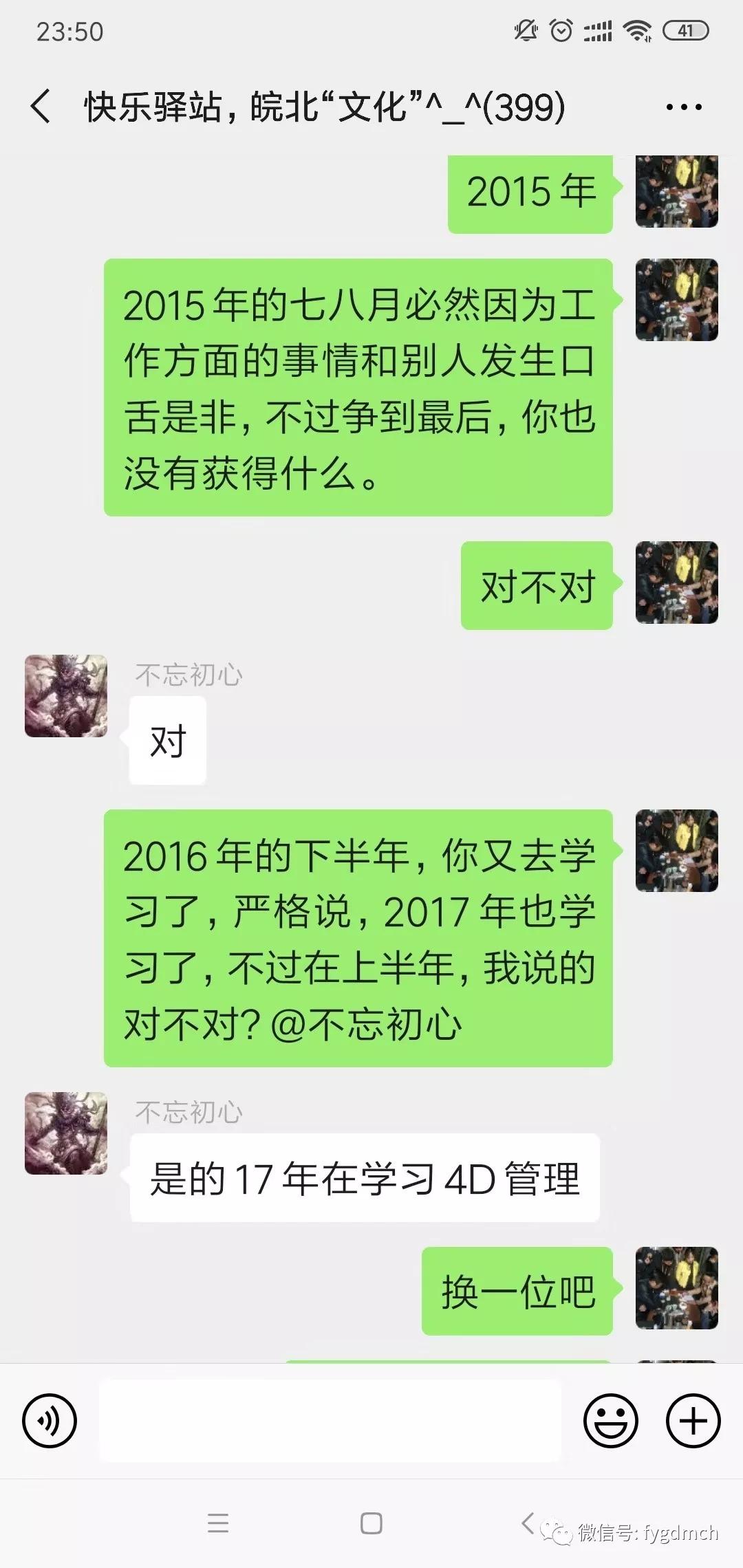Open sender avatar beside the 对不对 message
This screenshot has width=743, height=1568.
676,582
